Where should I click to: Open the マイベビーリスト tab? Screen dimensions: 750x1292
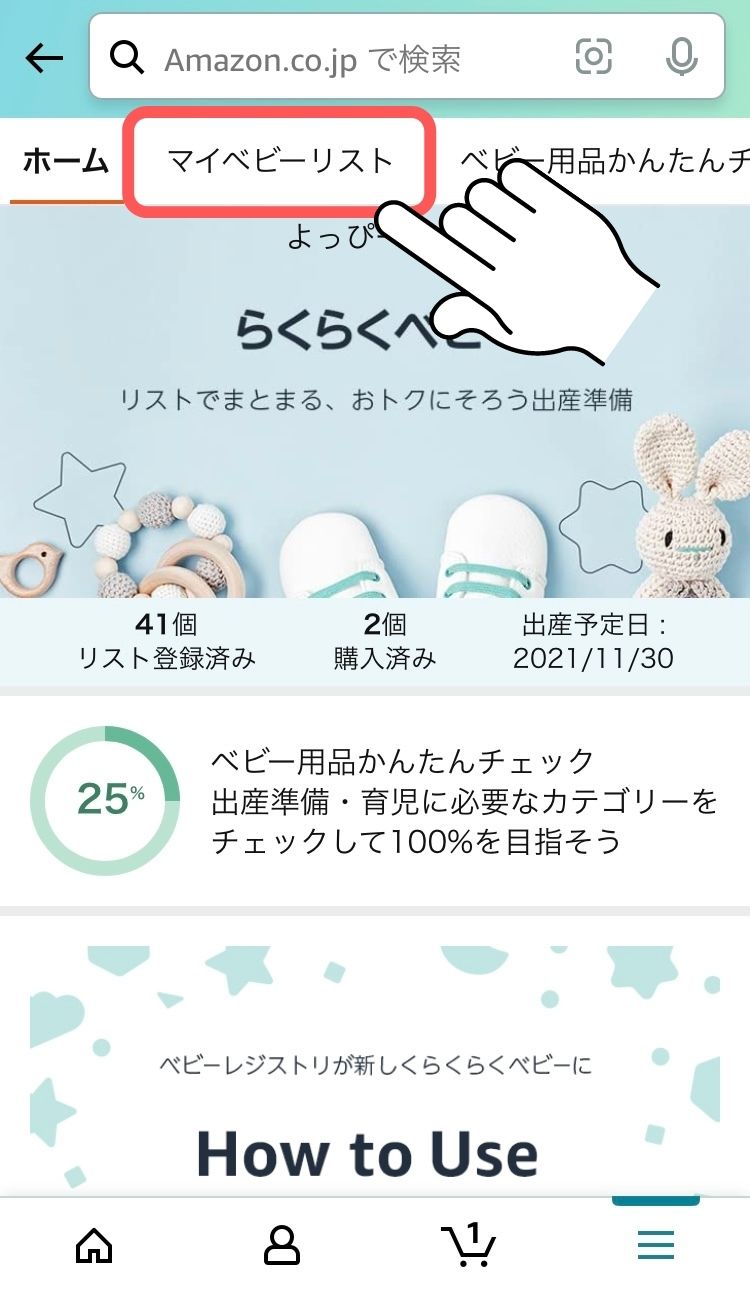pyautogui.click(x=279, y=161)
